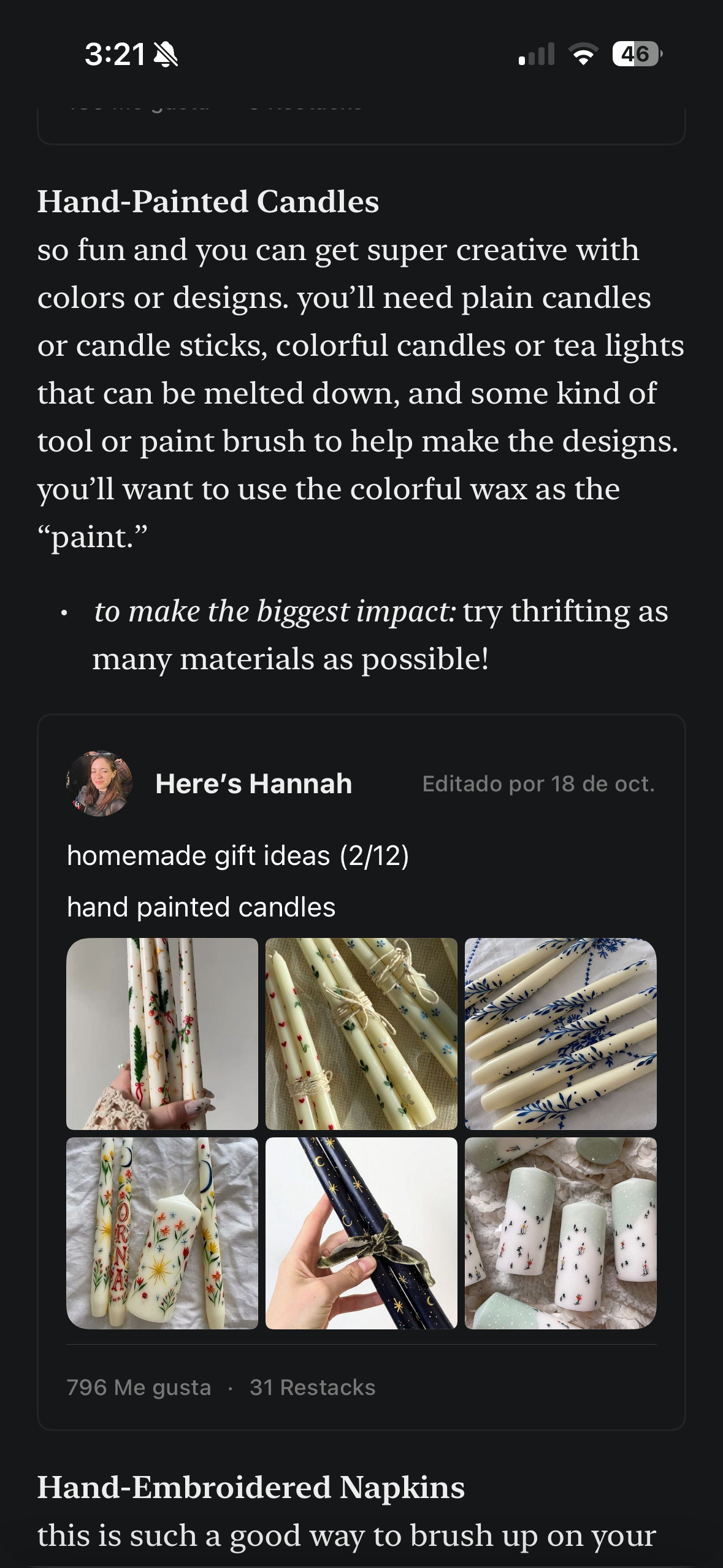Open the Here's Hannah author name
Screen dimensions: 723x1568
[x=254, y=784]
